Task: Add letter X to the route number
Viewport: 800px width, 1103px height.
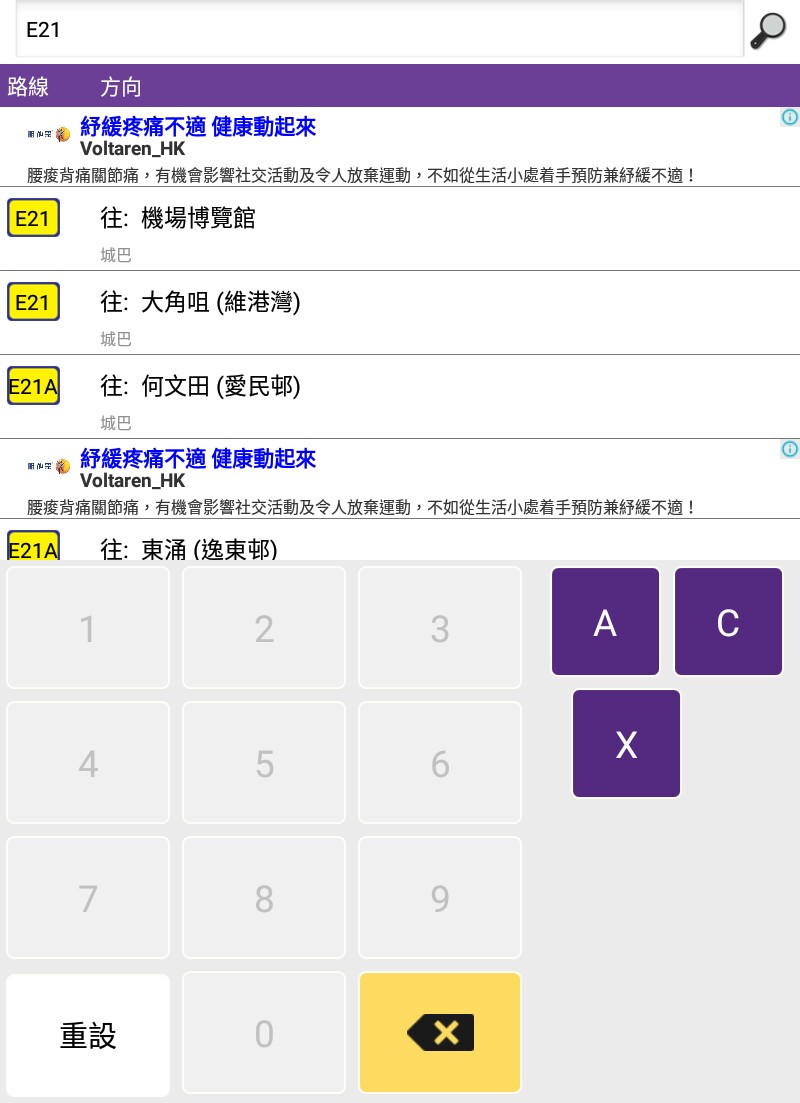Action: pyautogui.click(x=626, y=743)
